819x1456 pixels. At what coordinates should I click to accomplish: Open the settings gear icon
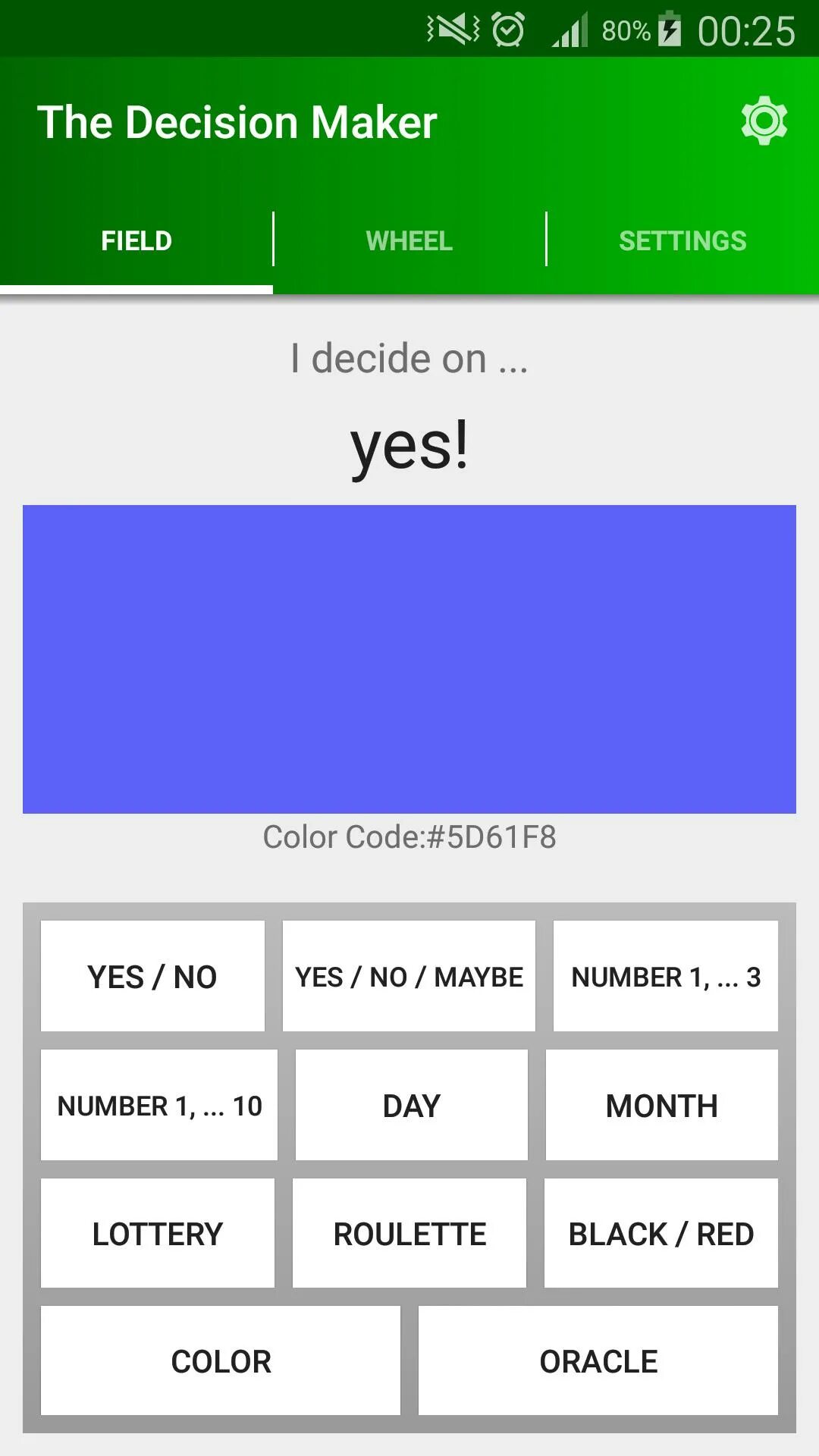764,121
